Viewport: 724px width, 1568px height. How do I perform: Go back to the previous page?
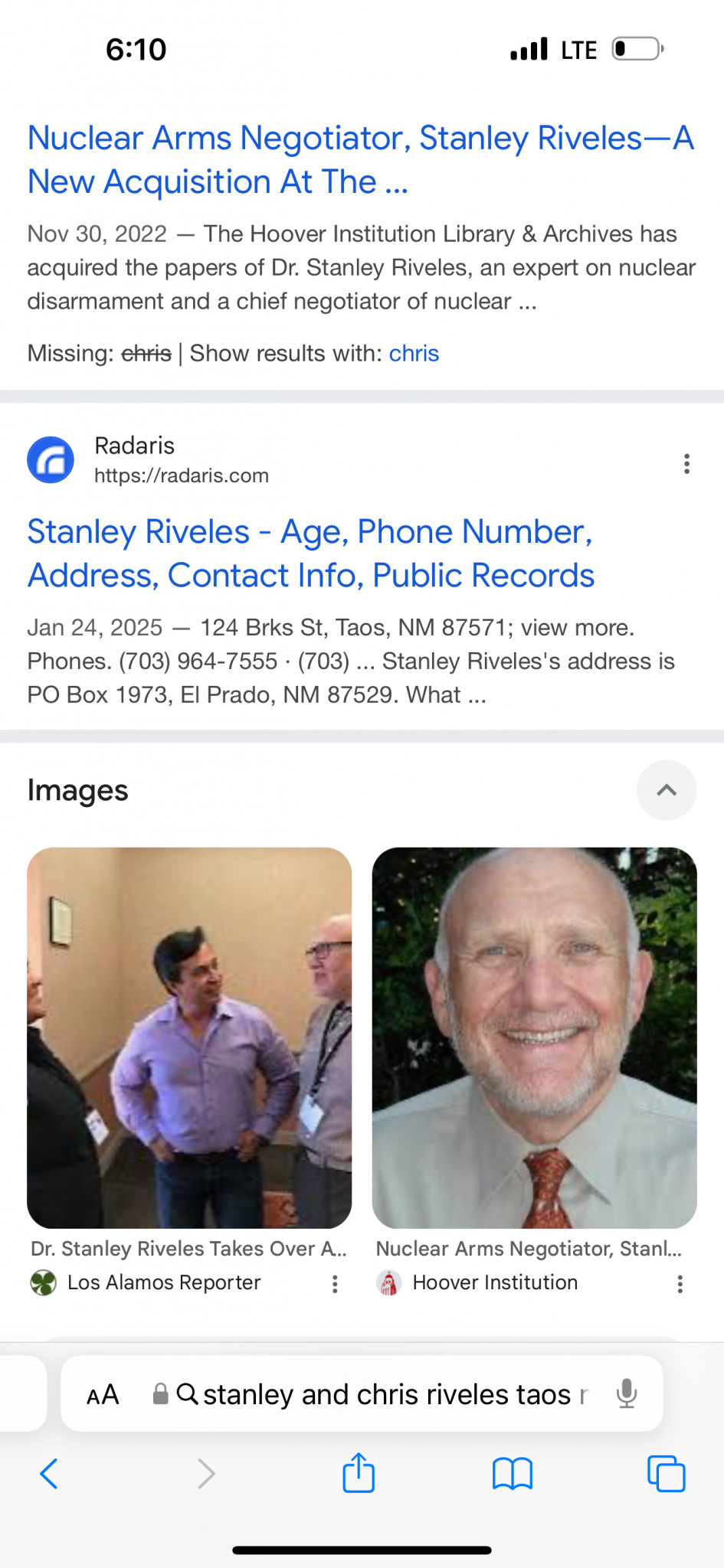pos(49,1473)
